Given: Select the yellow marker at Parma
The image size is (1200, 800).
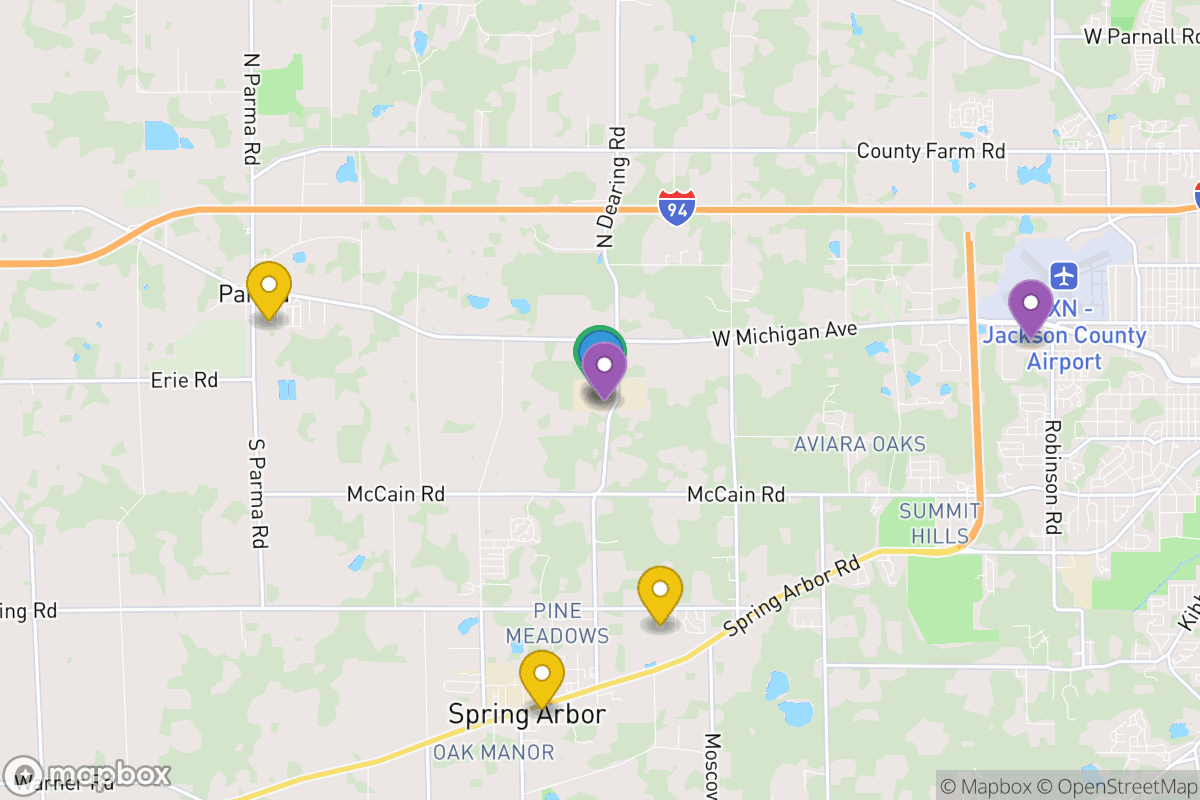Looking at the screenshot, I should click(x=268, y=288).
